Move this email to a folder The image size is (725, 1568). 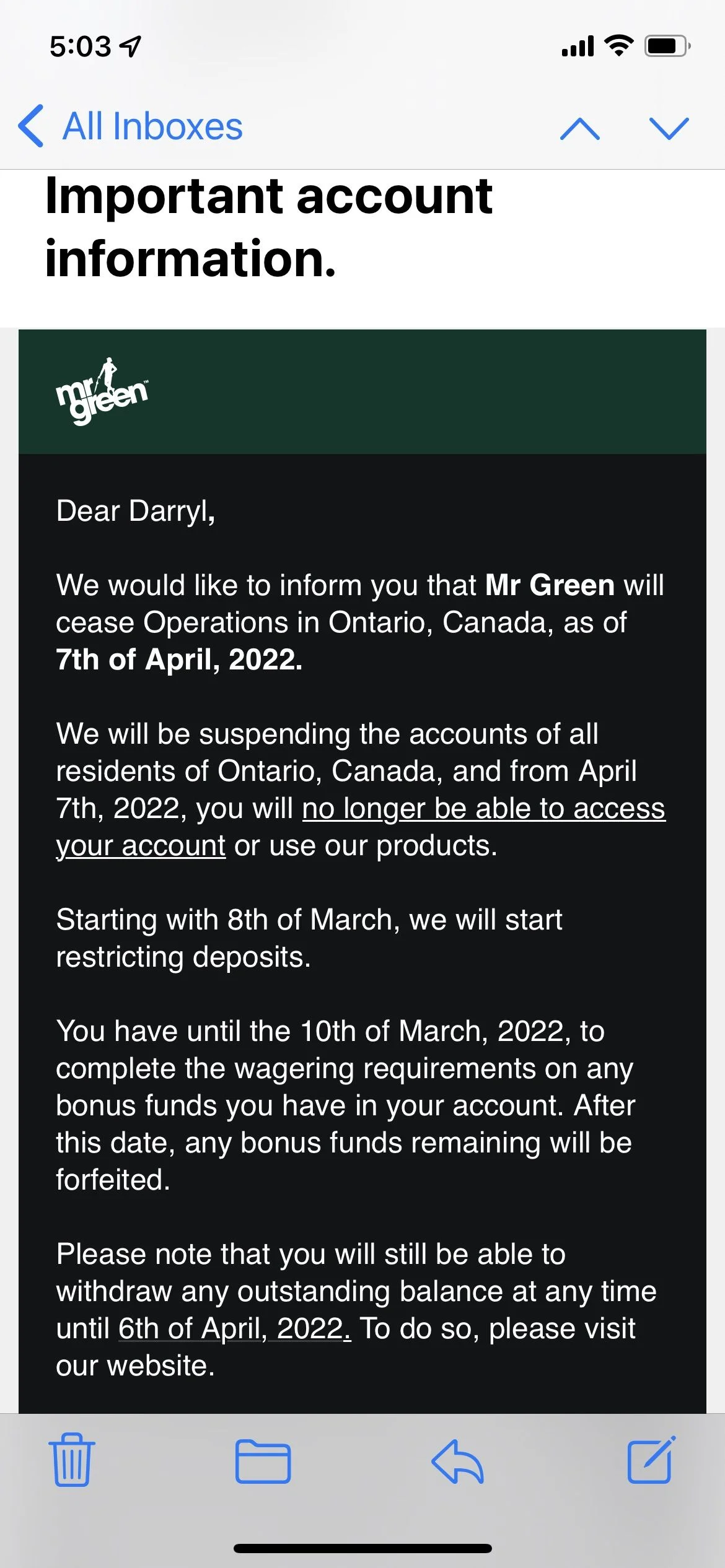coord(263,1463)
